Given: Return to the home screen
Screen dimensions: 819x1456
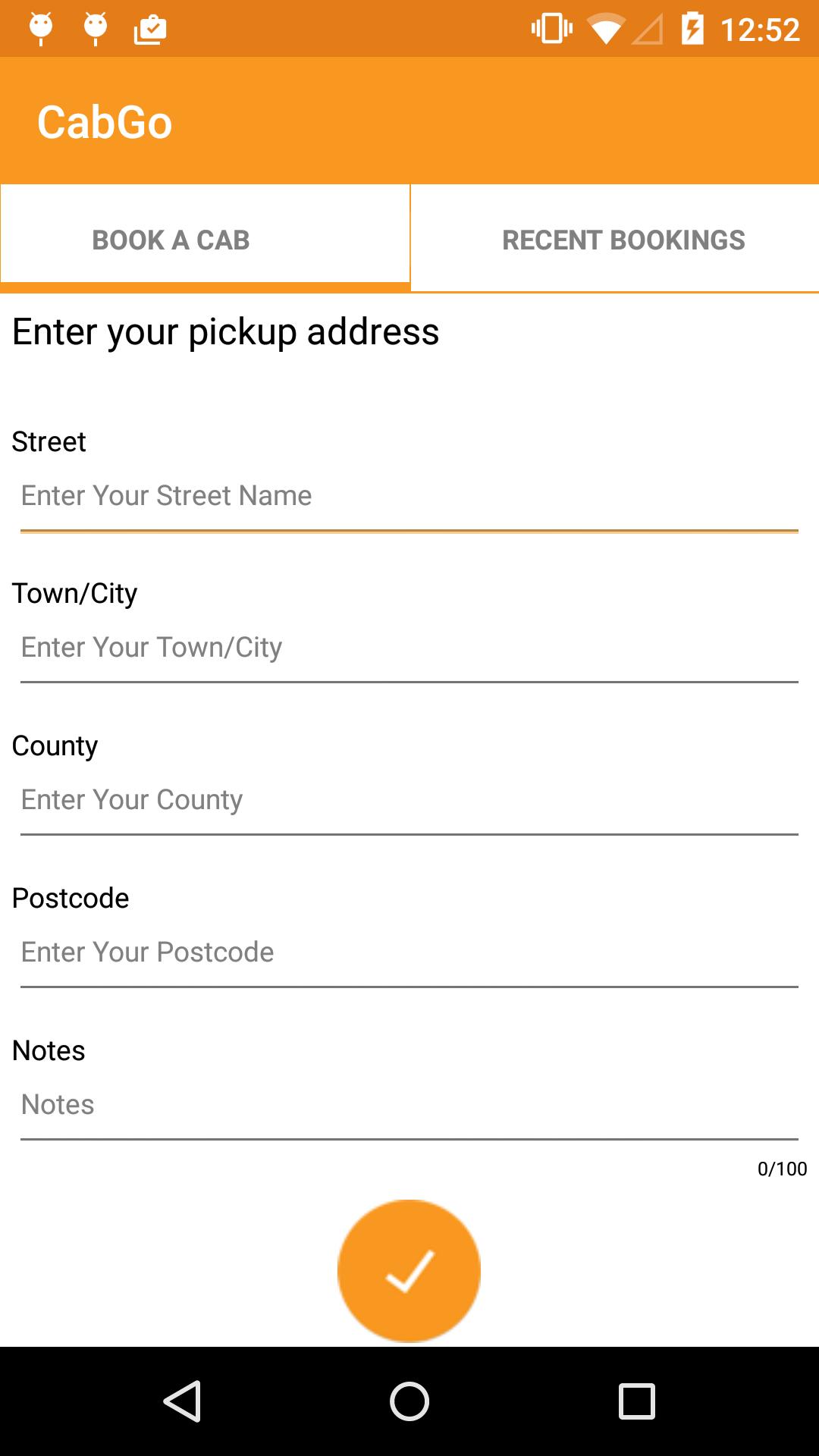Looking at the screenshot, I should click(409, 1401).
